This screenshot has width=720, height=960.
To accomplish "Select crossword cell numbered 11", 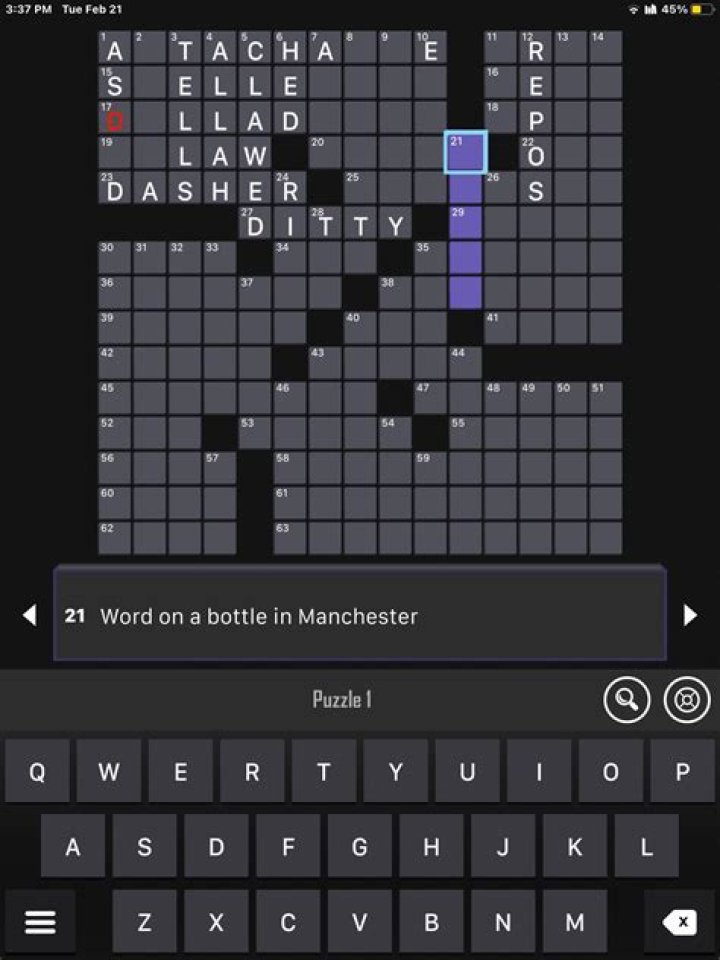I will (x=500, y=47).
